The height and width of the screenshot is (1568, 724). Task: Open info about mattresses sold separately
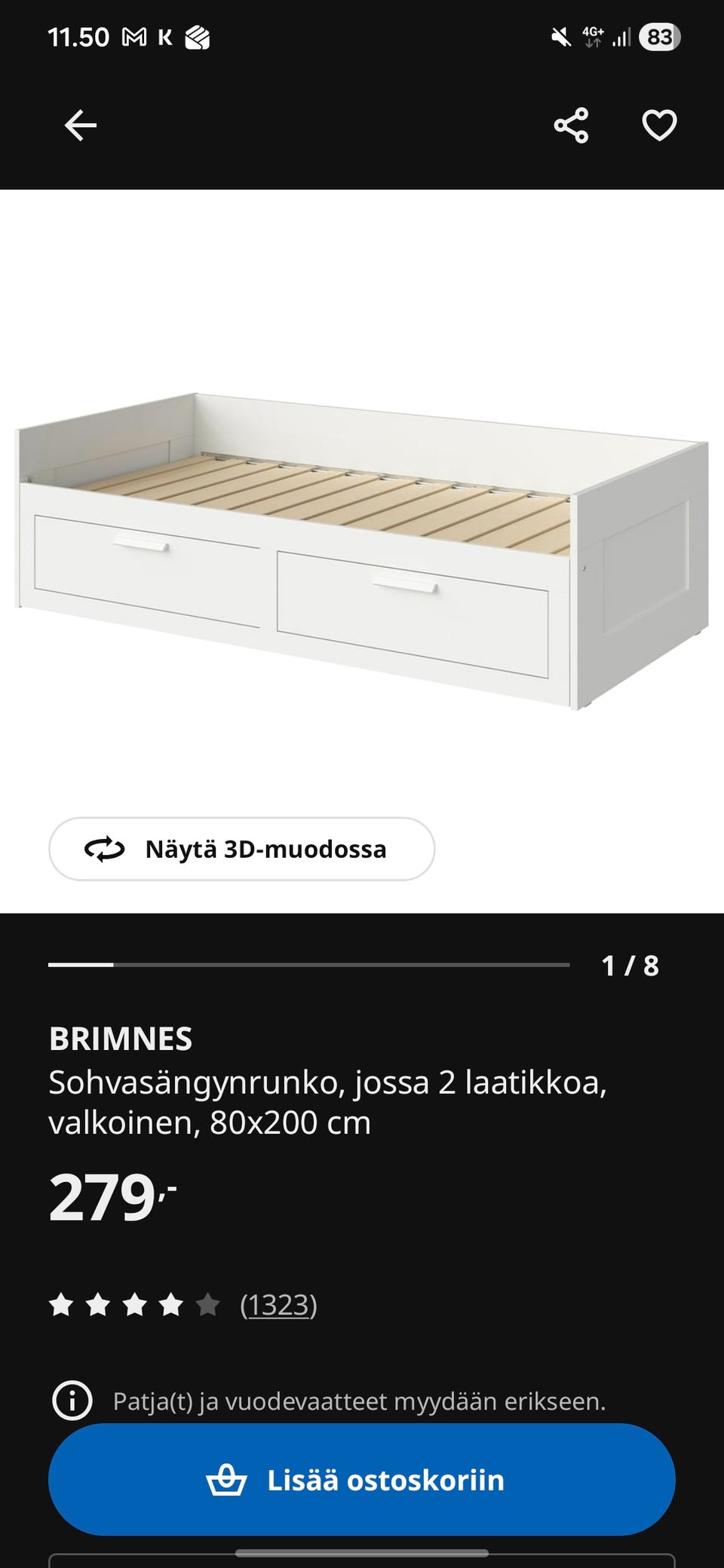pyautogui.click(x=72, y=1401)
